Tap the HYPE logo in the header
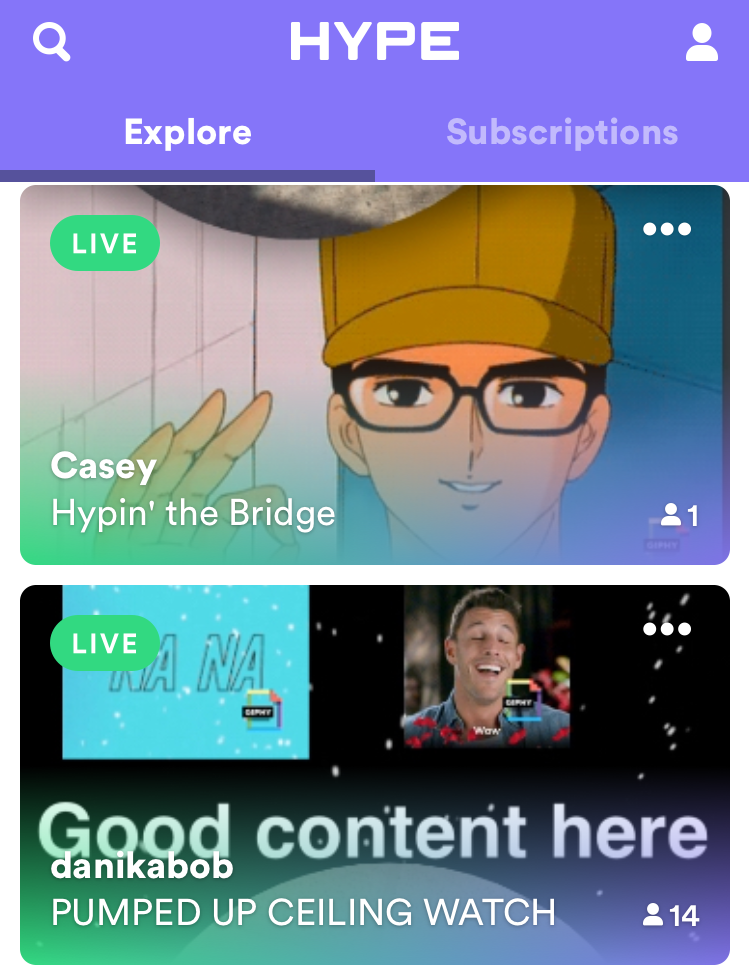749x979 pixels. point(374,41)
